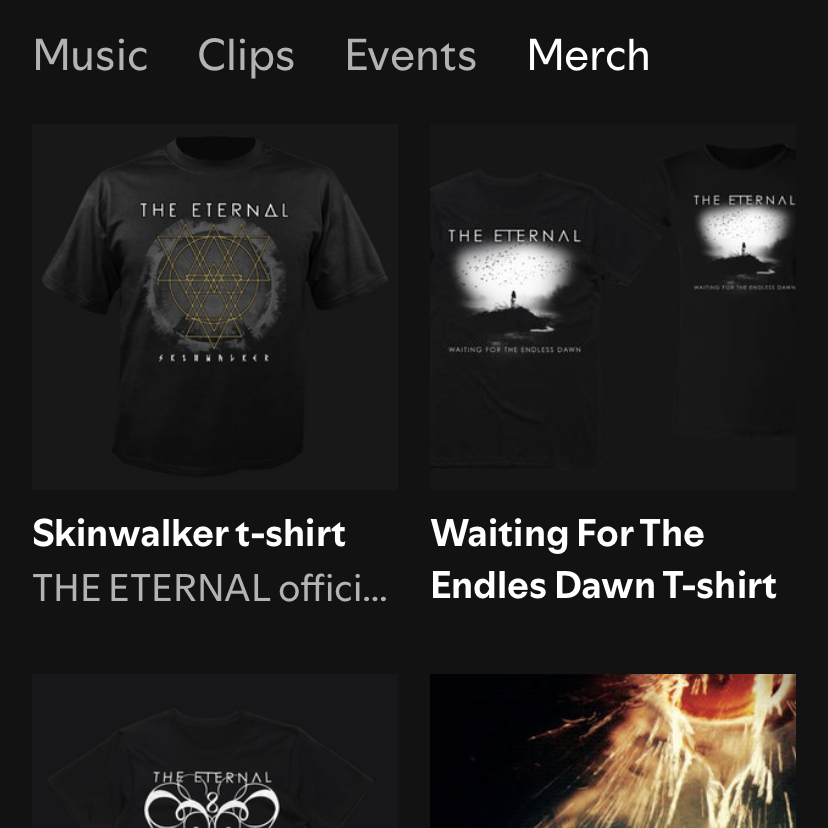Screen dimensions: 828x828
Task: Open the fiery orange artwork merch item
Action: click(612, 752)
